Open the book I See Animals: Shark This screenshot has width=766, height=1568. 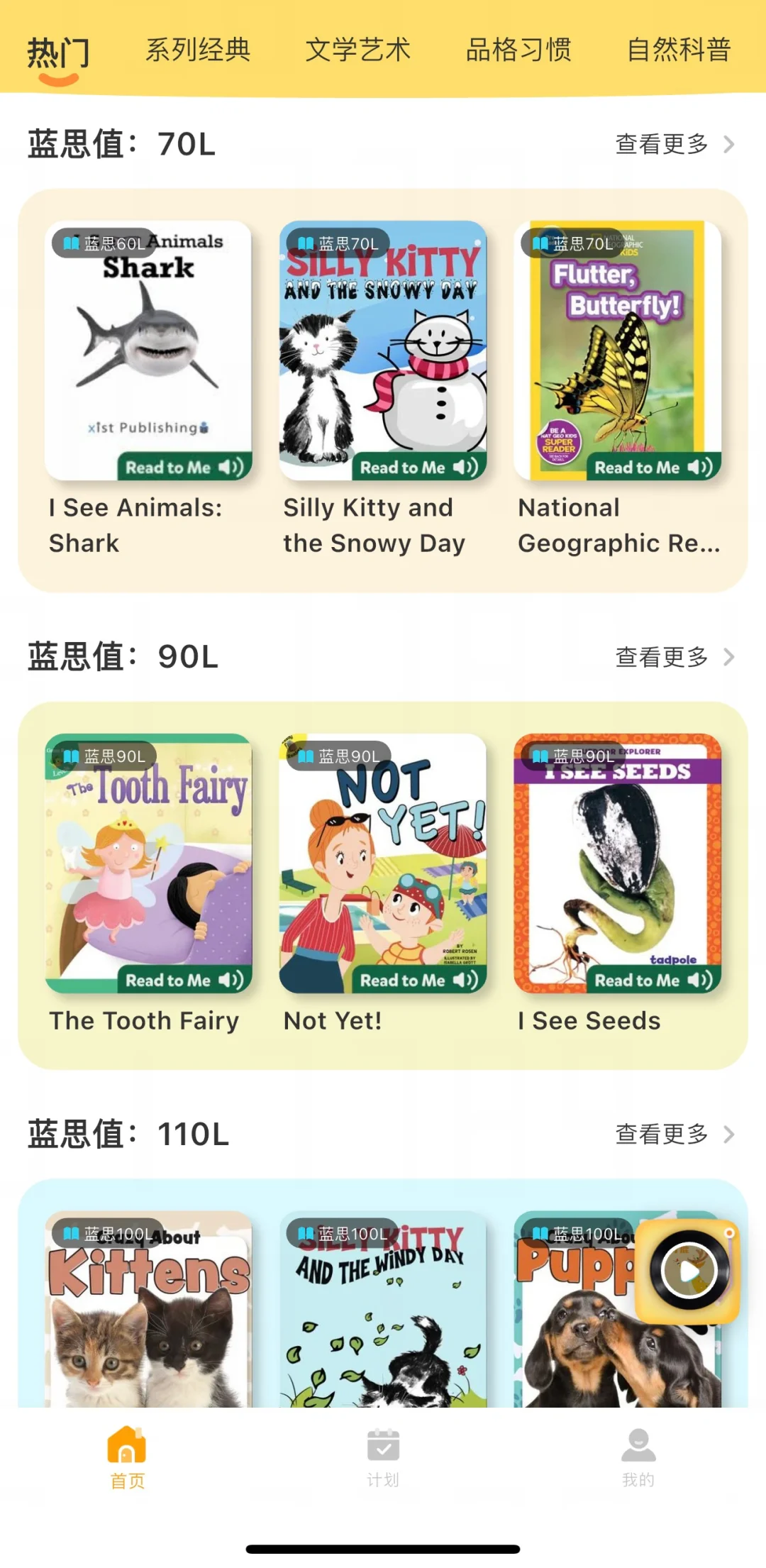click(148, 350)
